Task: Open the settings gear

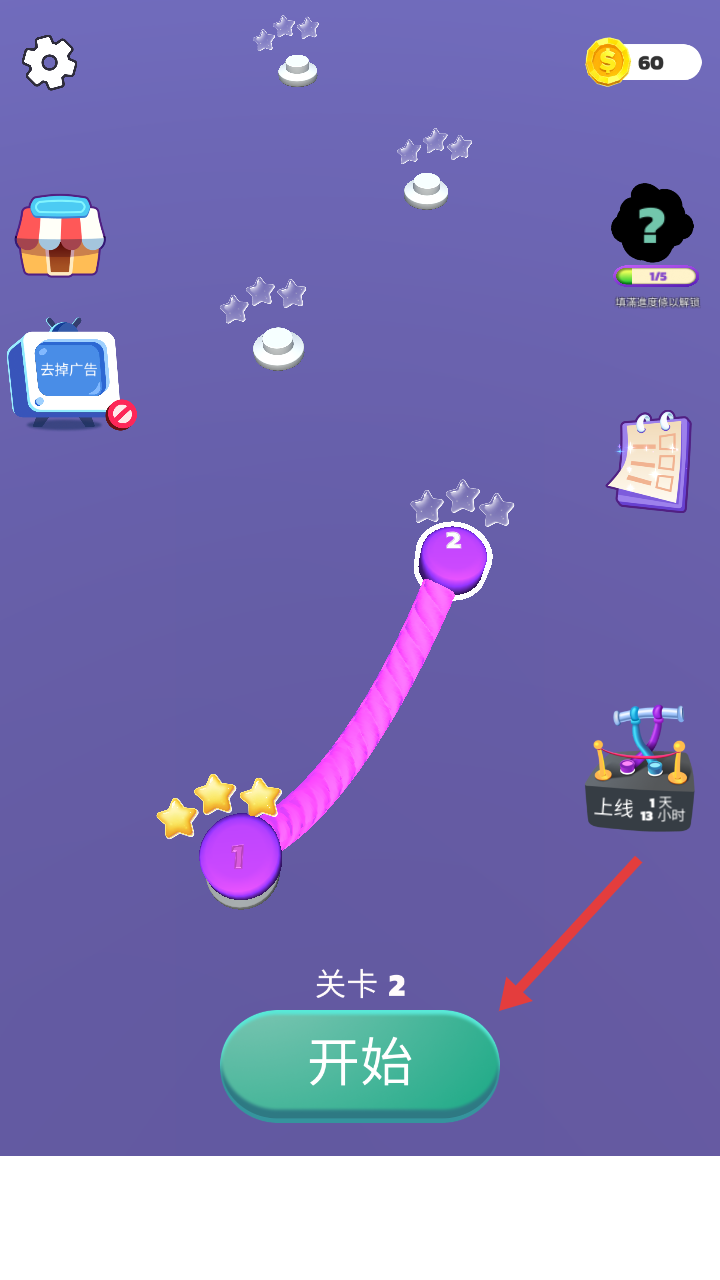Action: 49,62
